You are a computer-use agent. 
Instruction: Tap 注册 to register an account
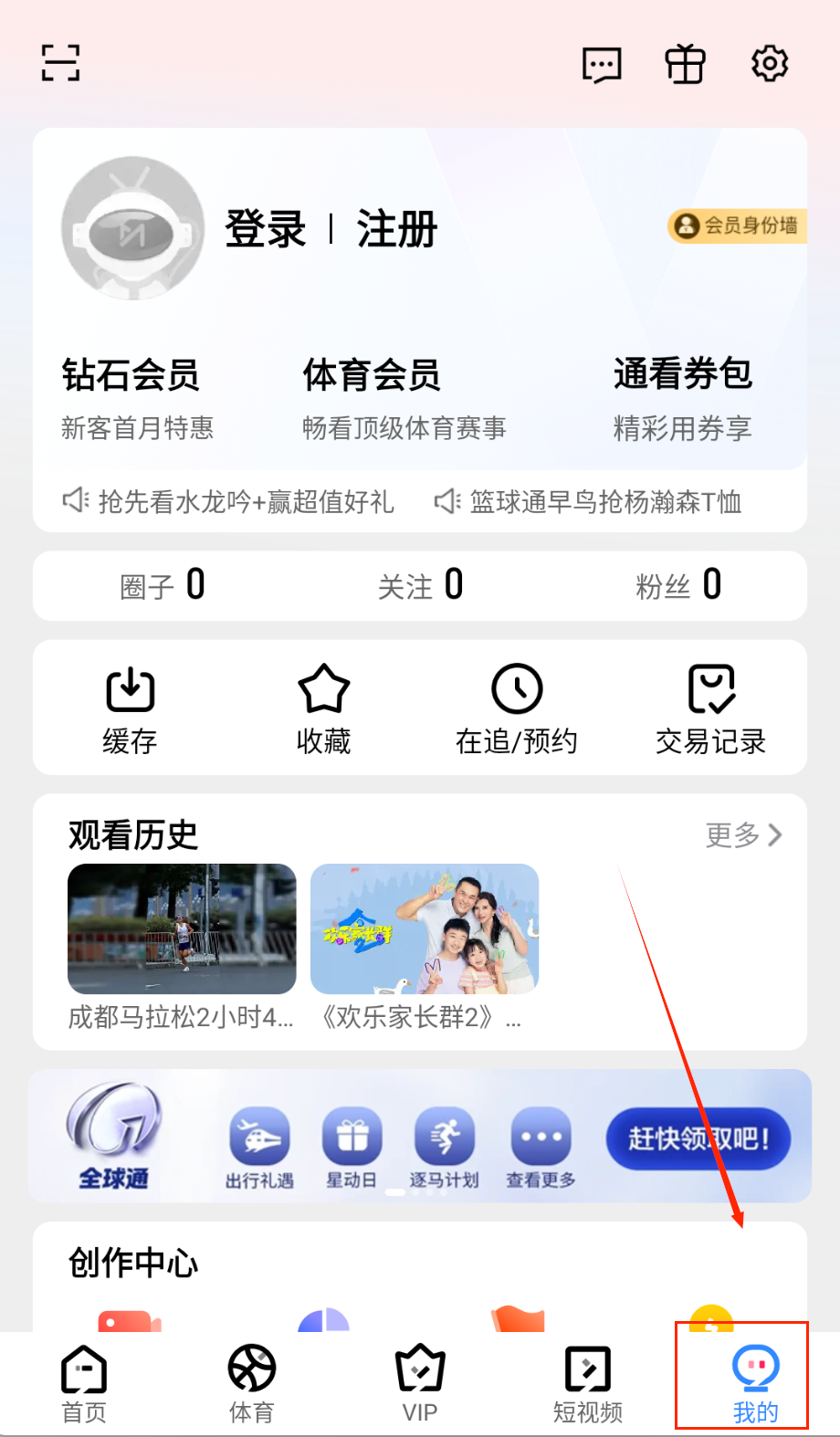pyautogui.click(x=396, y=229)
